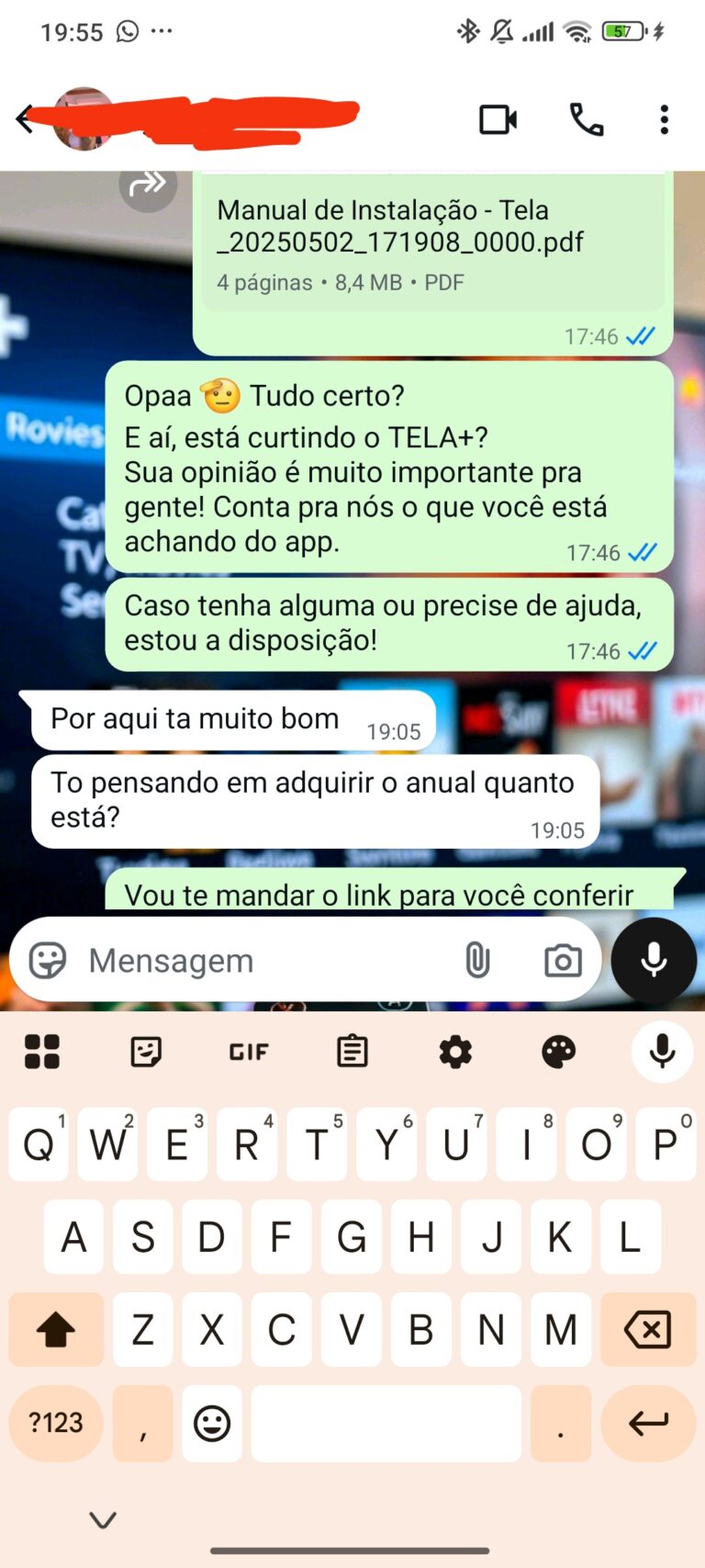
Task: Open keyboard settings gear
Action: point(455,1052)
